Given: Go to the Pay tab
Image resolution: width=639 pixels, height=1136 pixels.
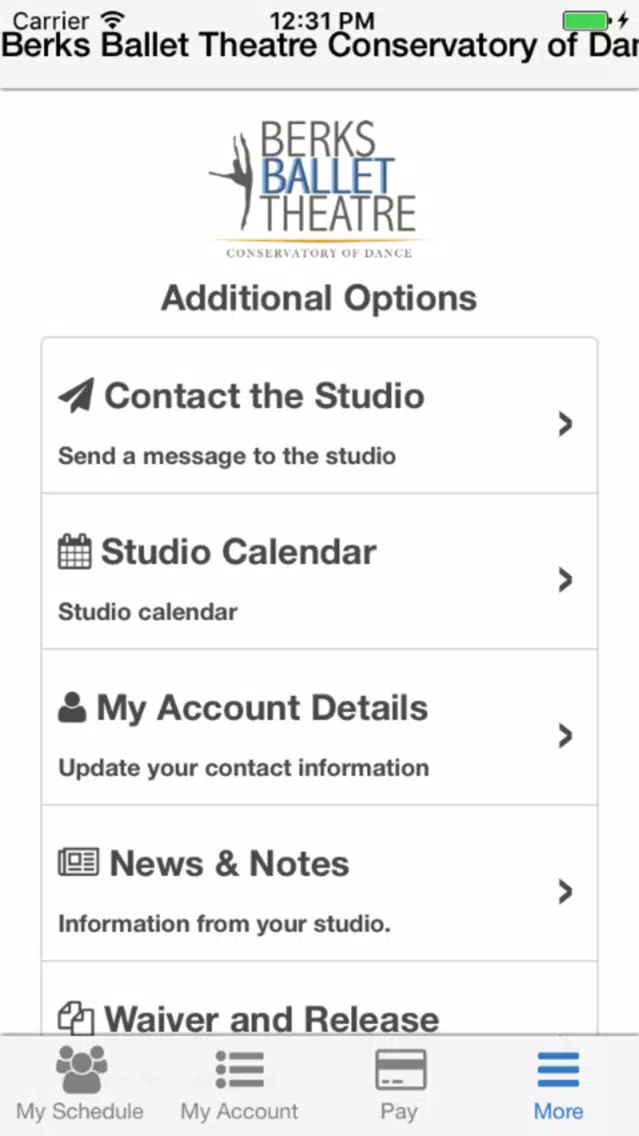Looking at the screenshot, I should click(399, 1085).
